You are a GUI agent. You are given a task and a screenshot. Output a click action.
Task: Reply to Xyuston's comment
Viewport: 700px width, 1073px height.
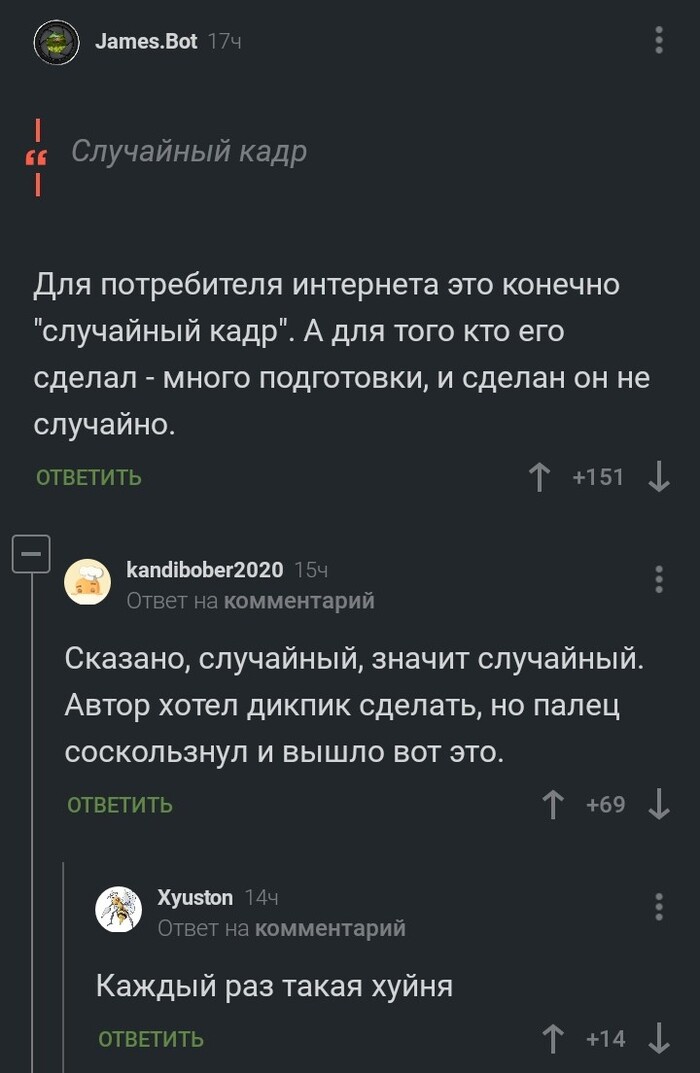(x=151, y=1040)
